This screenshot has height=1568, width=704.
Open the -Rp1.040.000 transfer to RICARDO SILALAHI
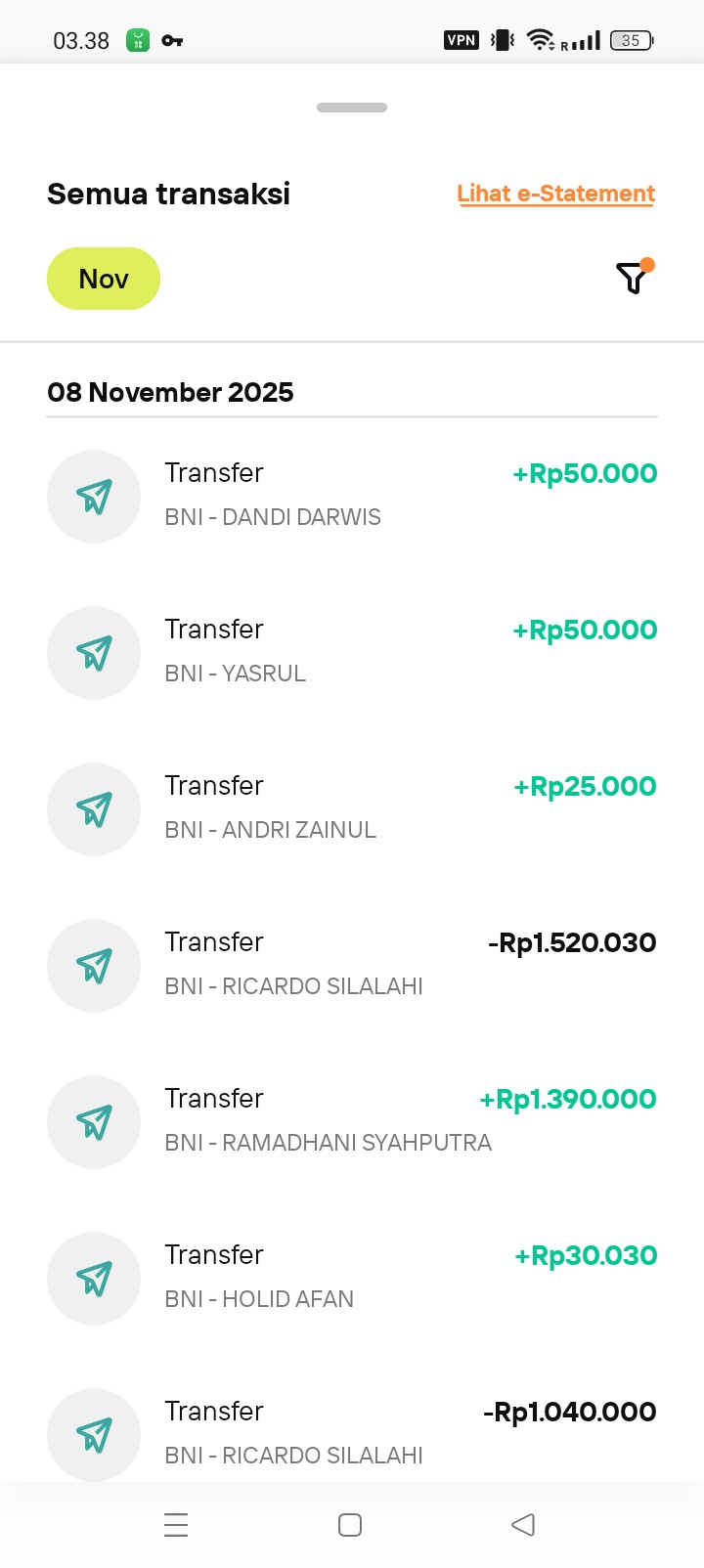click(352, 1432)
